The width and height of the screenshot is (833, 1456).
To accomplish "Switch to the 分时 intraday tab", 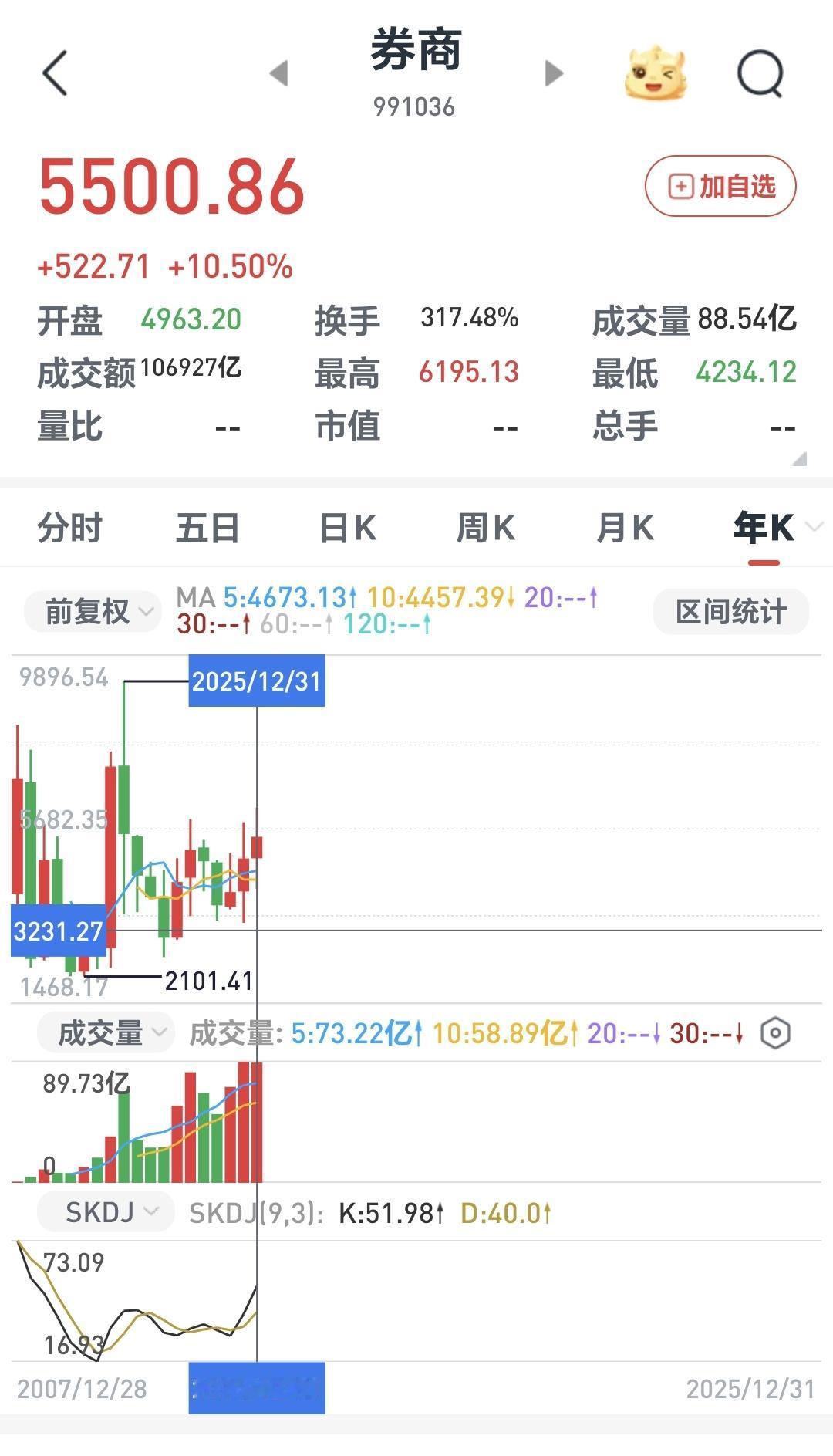I will pos(70,529).
